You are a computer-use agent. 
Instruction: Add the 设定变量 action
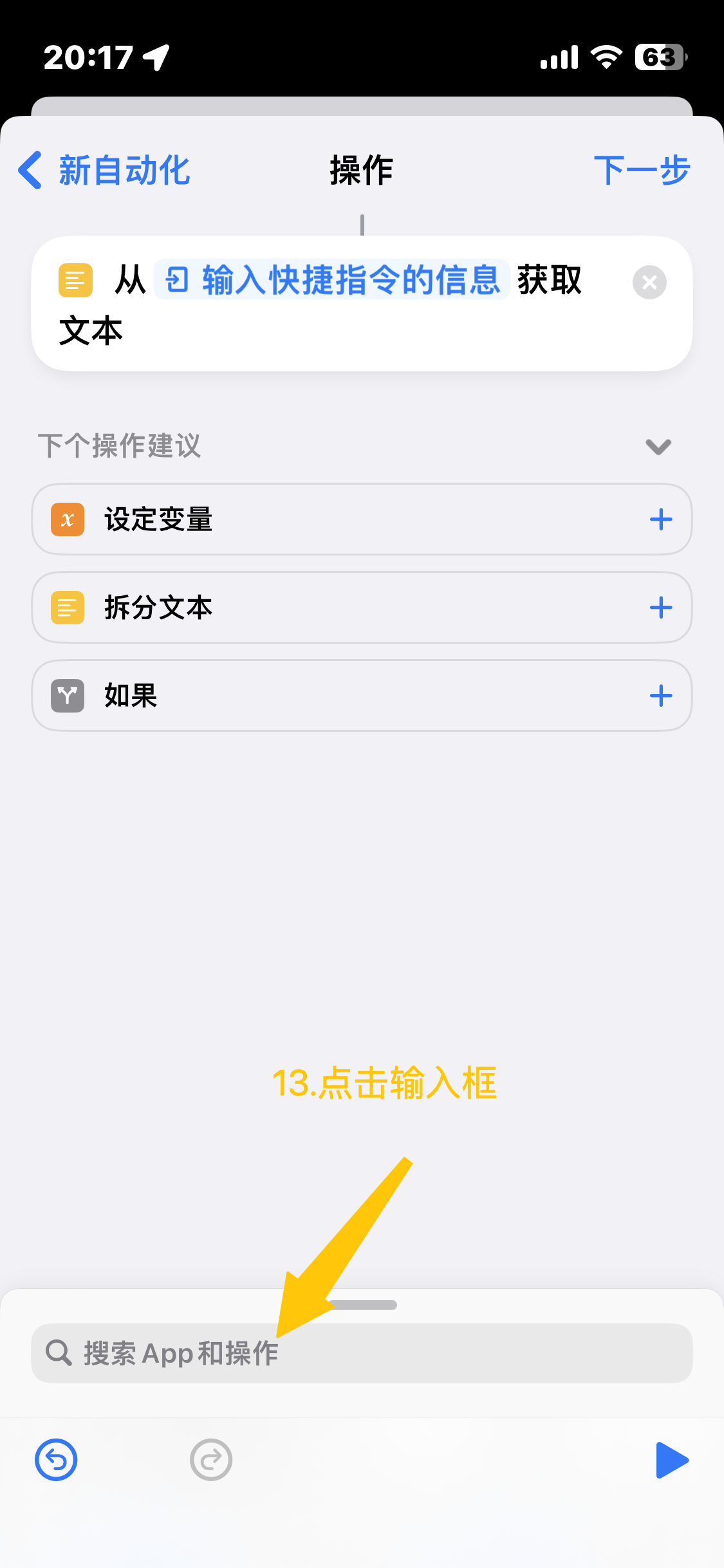pyautogui.click(x=661, y=519)
